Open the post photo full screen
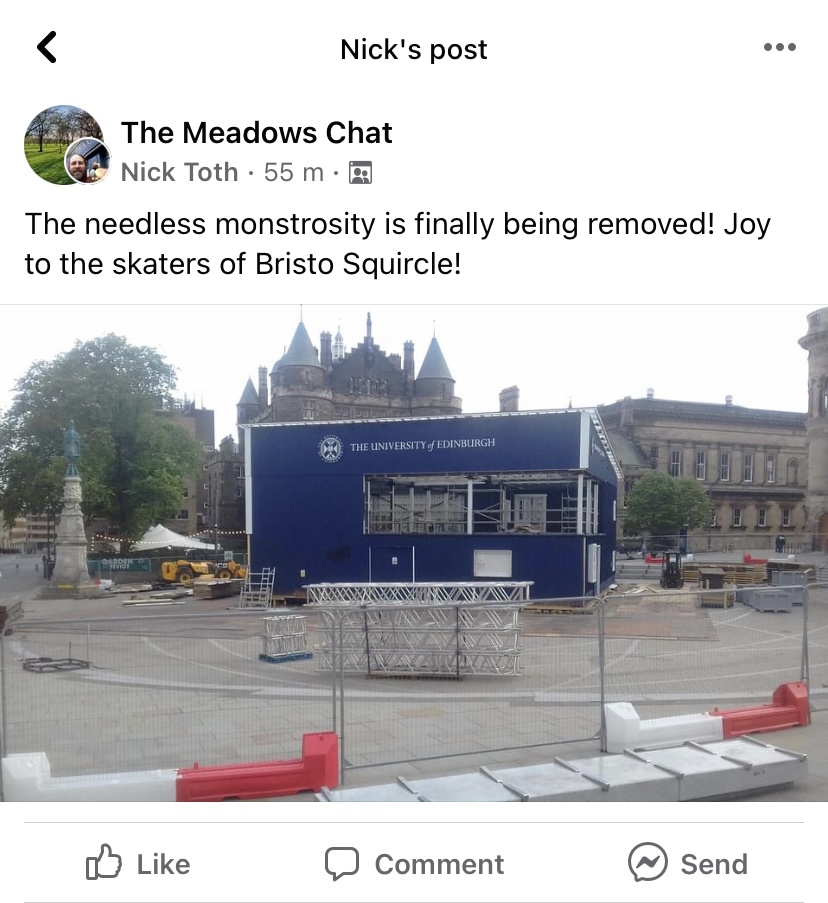Screen dimensions: 828x903 pyautogui.click(x=414, y=553)
